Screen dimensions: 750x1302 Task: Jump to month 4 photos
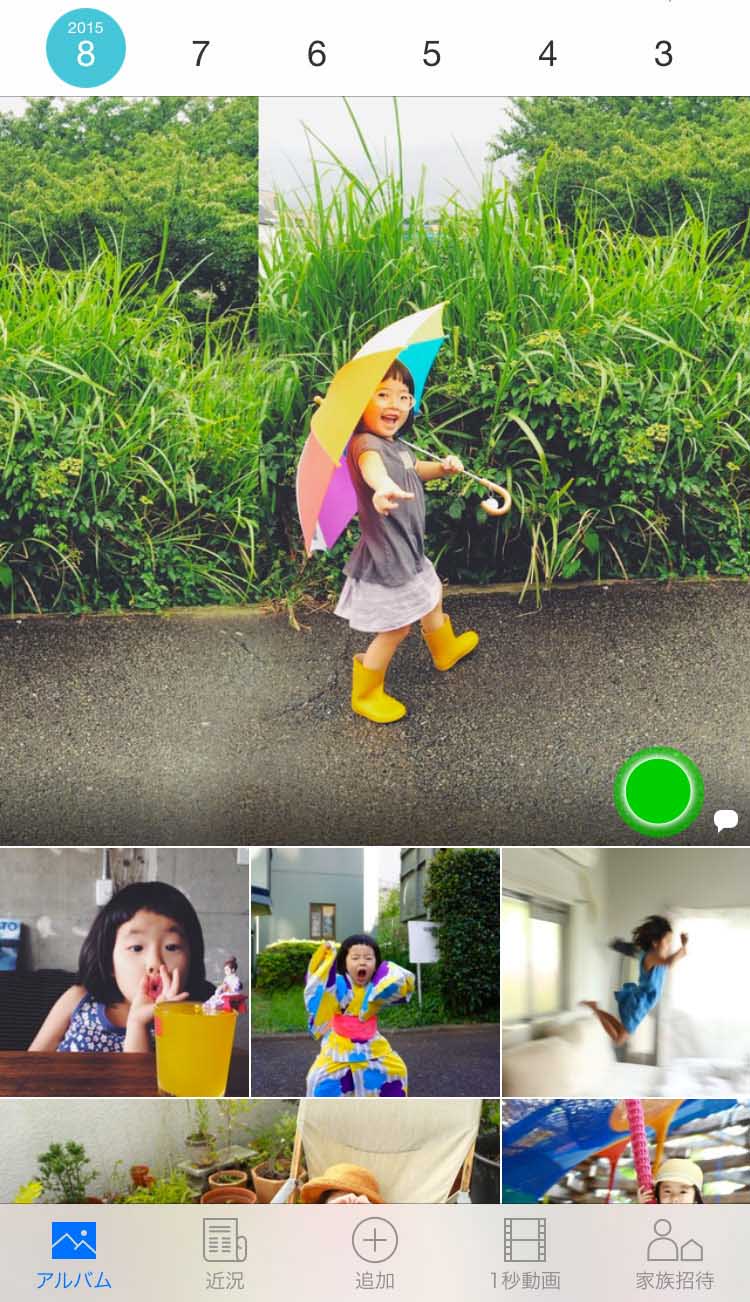(x=547, y=54)
